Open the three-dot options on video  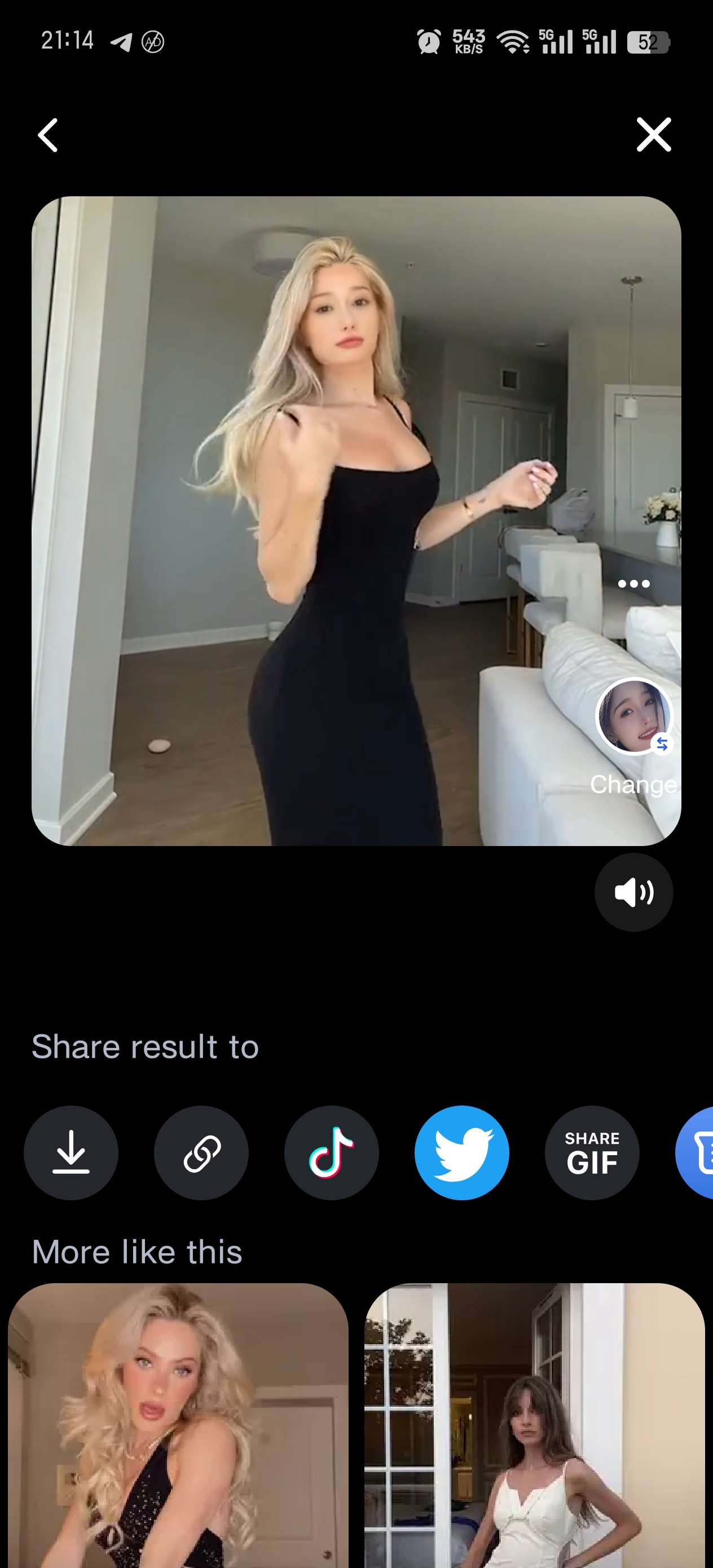633,584
